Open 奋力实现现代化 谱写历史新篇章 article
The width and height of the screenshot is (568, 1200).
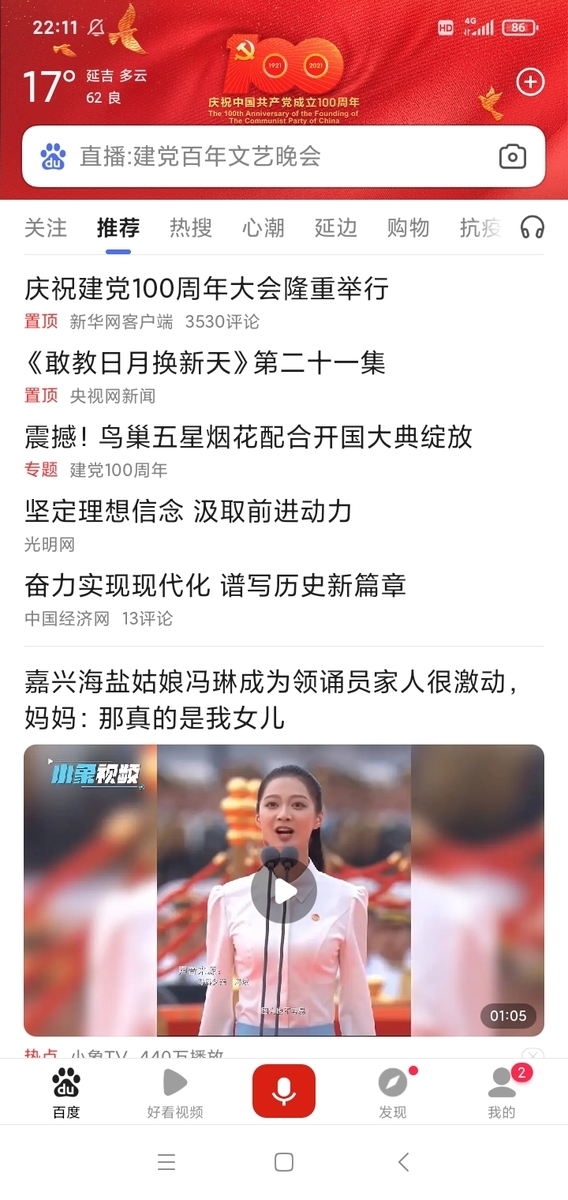216,585
